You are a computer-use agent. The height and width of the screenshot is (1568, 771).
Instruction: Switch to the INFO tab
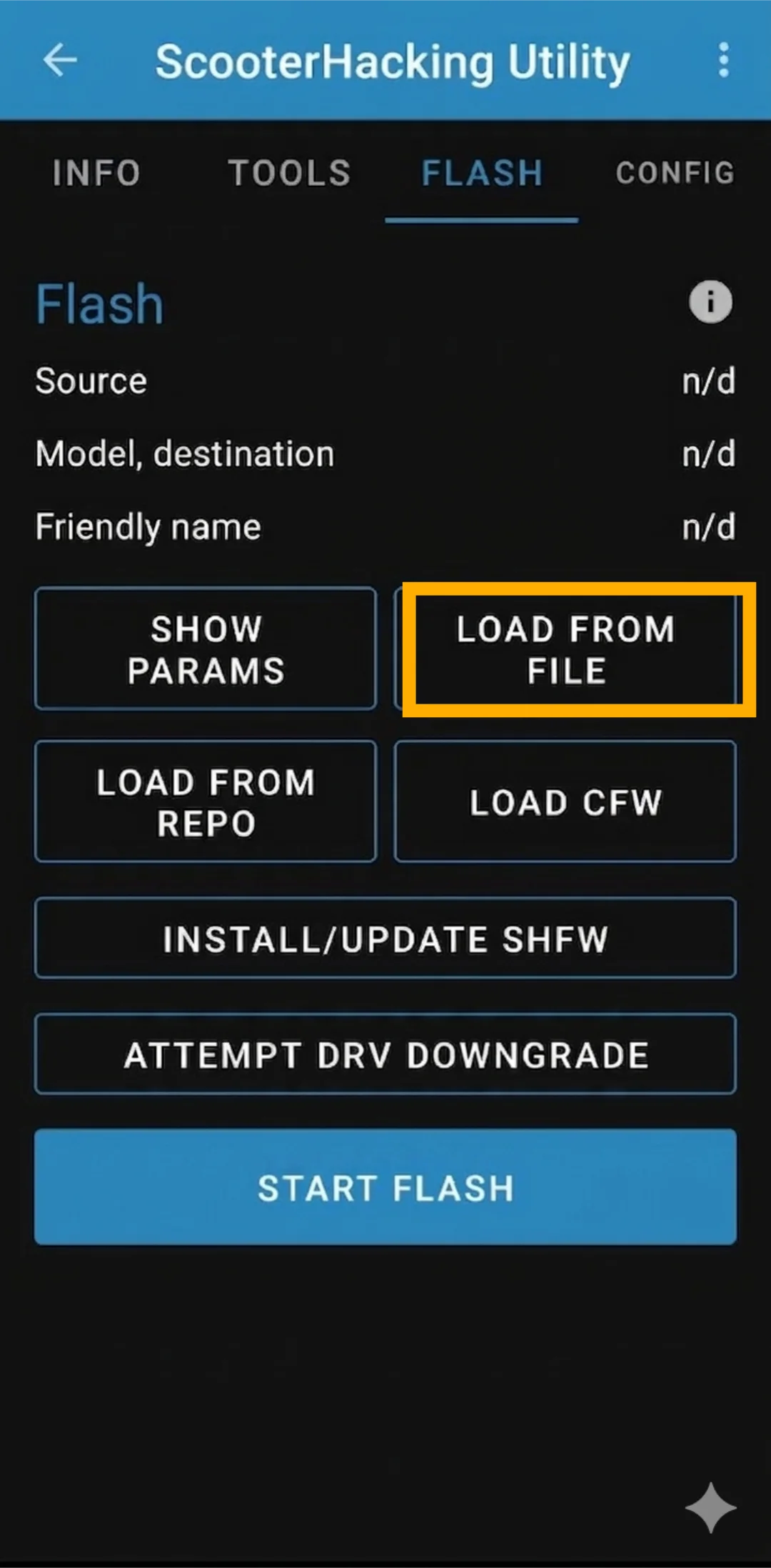coord(96,173)
